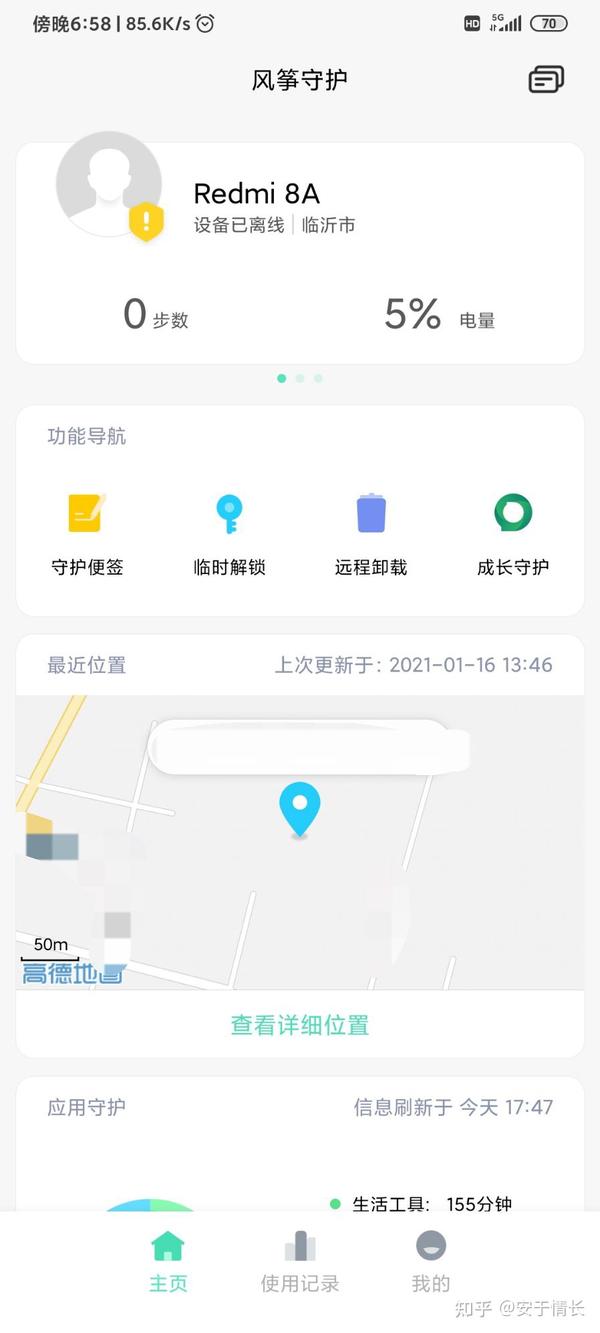Select 临时解锁 temporary unlock

[x=229, y=535]
